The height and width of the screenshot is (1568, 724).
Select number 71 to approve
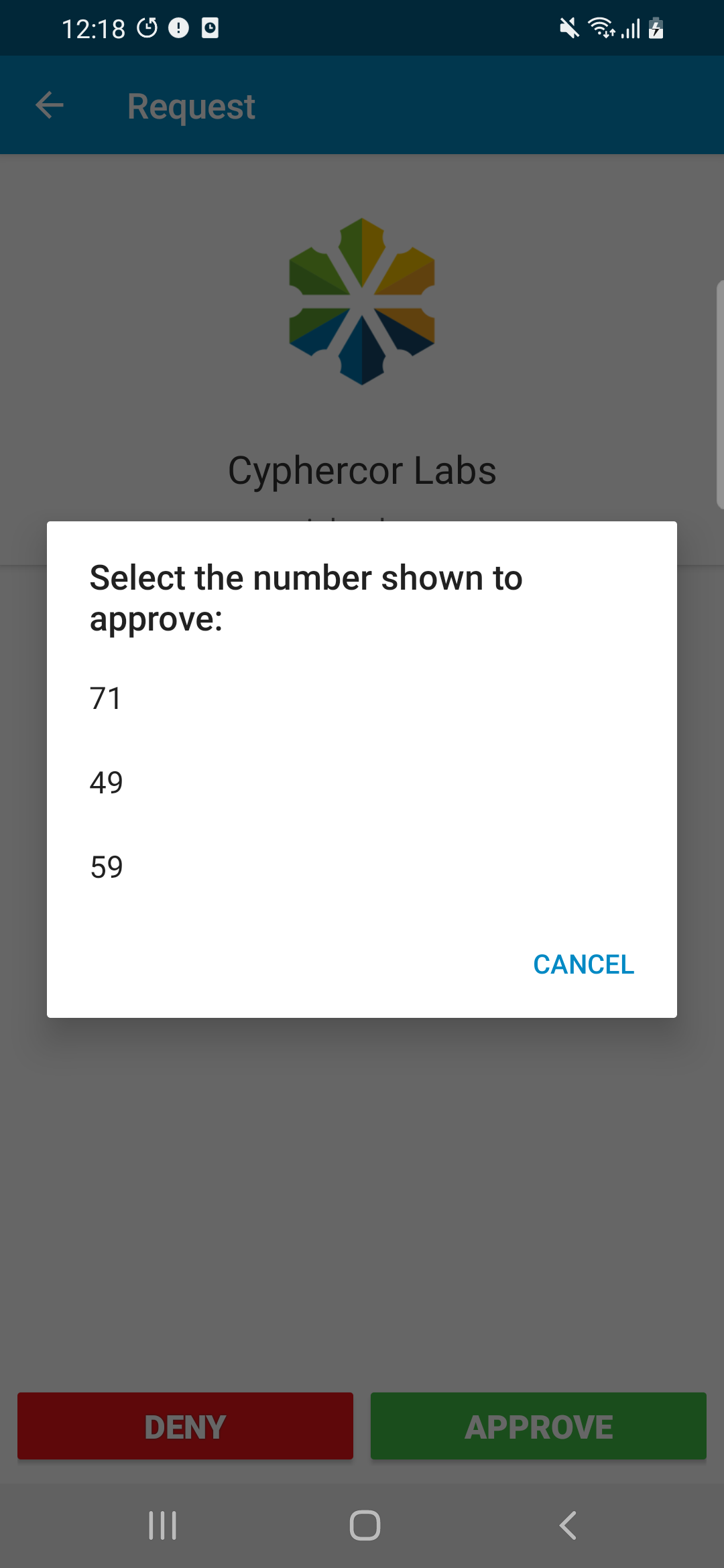[362, 698]
